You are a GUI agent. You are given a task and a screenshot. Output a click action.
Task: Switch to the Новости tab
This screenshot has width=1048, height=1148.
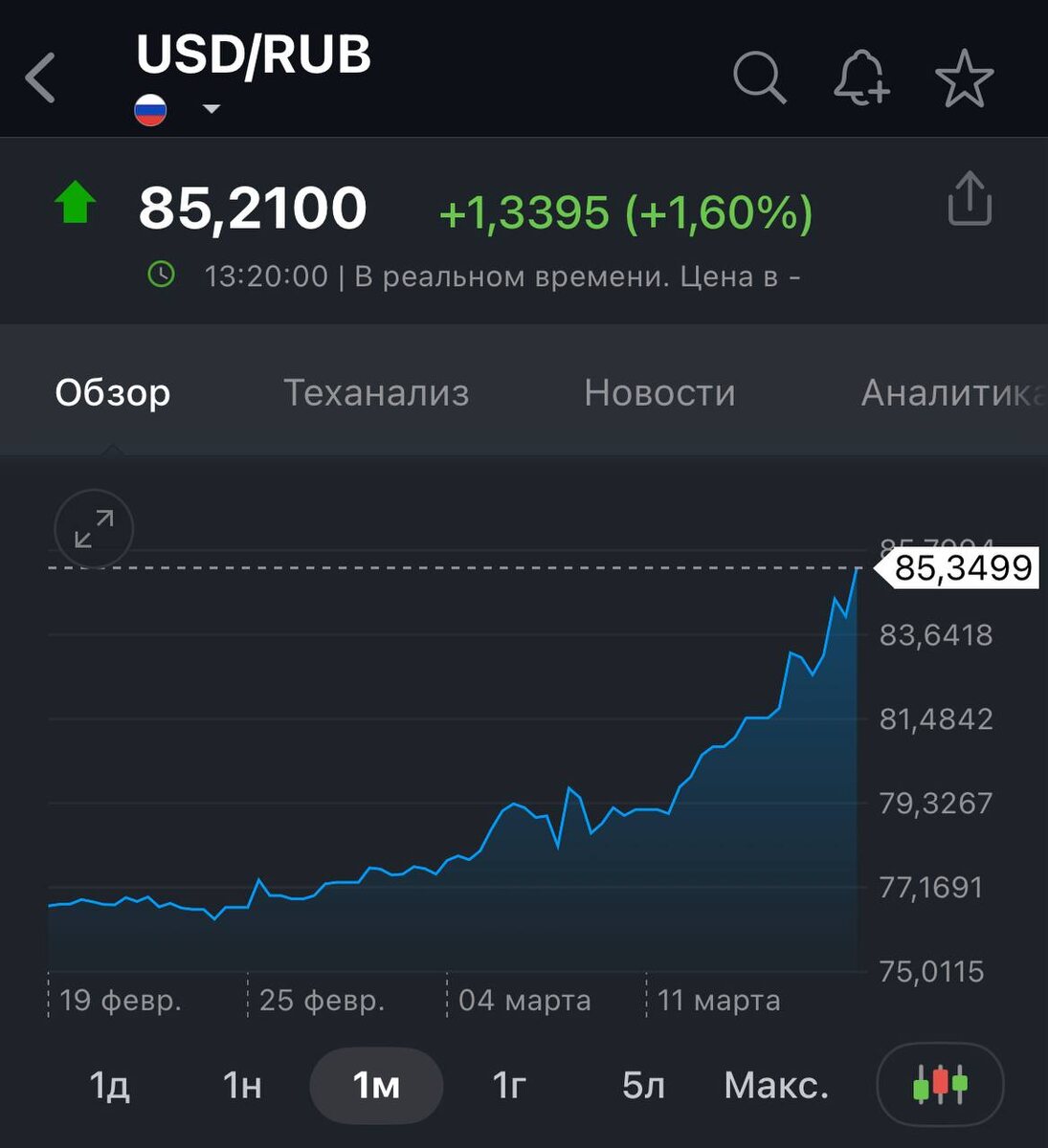(x=659, y=392)
